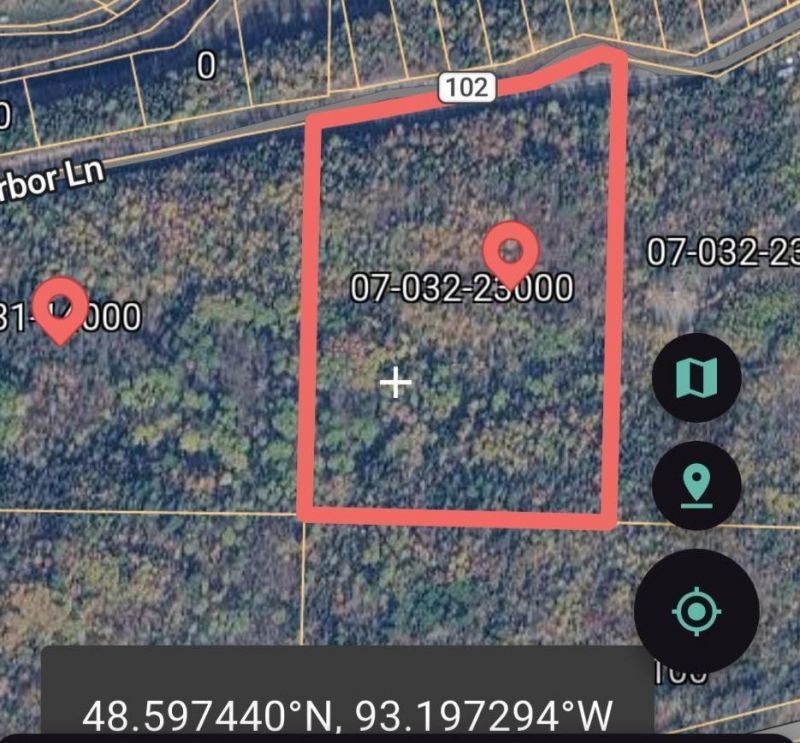Select the red pin on the left parcel
Viewport: 800px width, 743px height.
coord(60,307)
